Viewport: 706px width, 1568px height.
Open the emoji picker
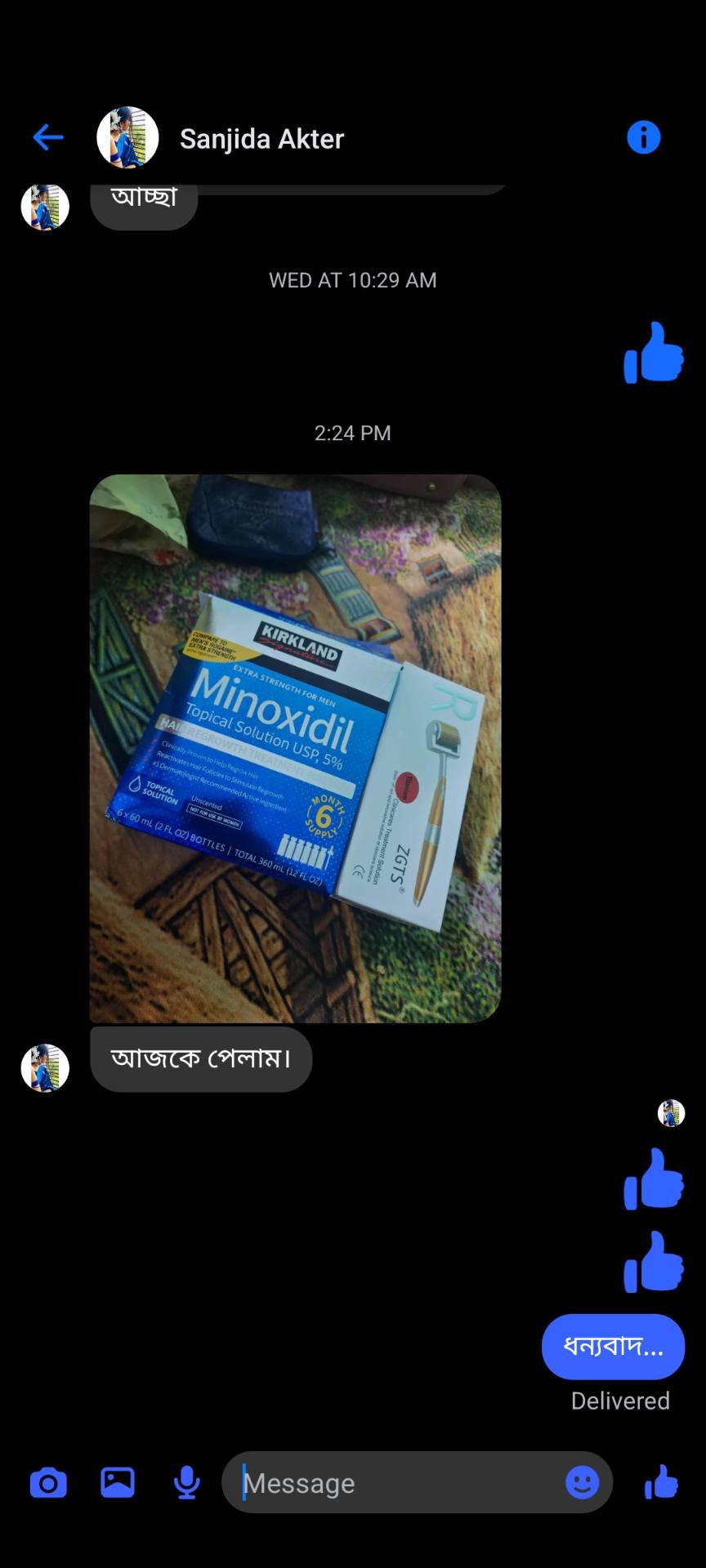[582, 1482]
